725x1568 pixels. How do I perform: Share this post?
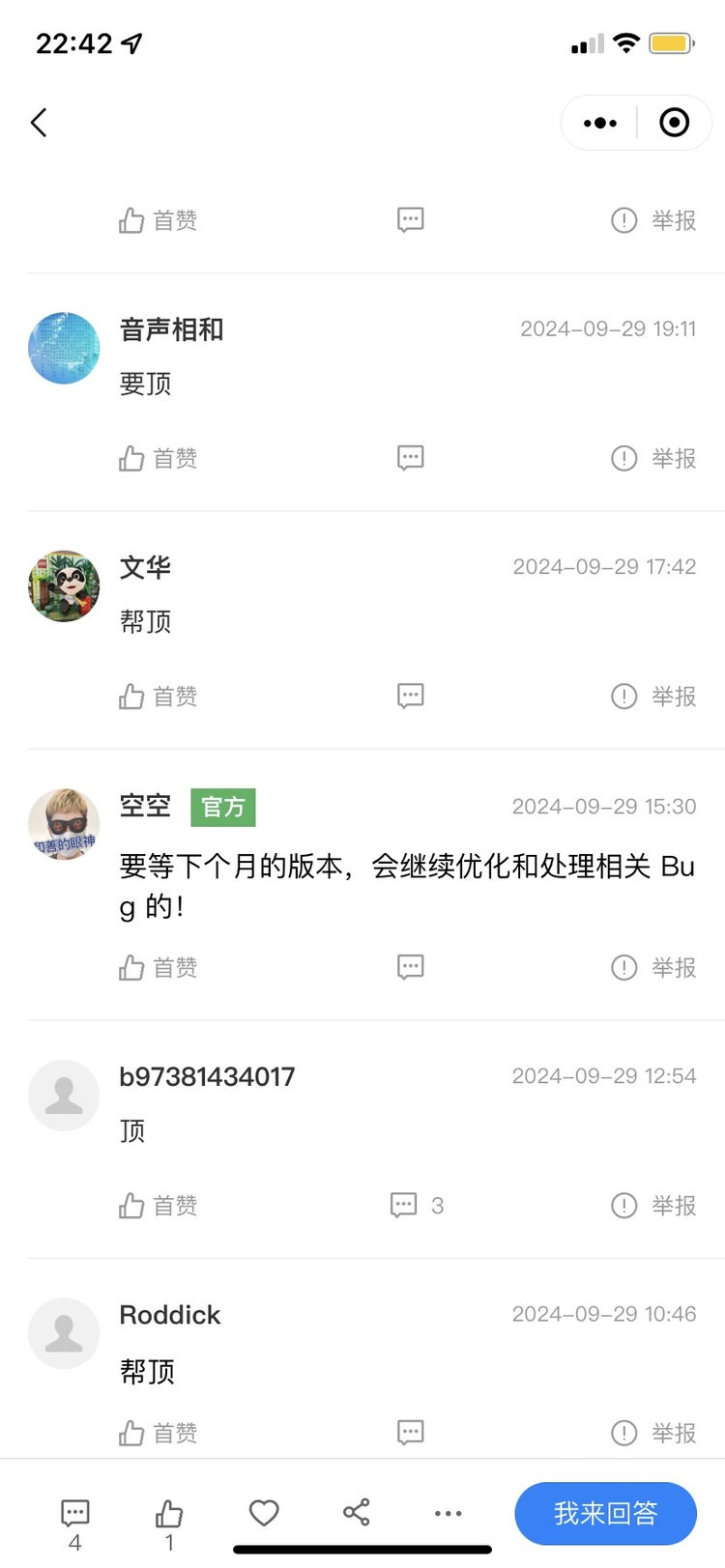tap(357, 1513)
